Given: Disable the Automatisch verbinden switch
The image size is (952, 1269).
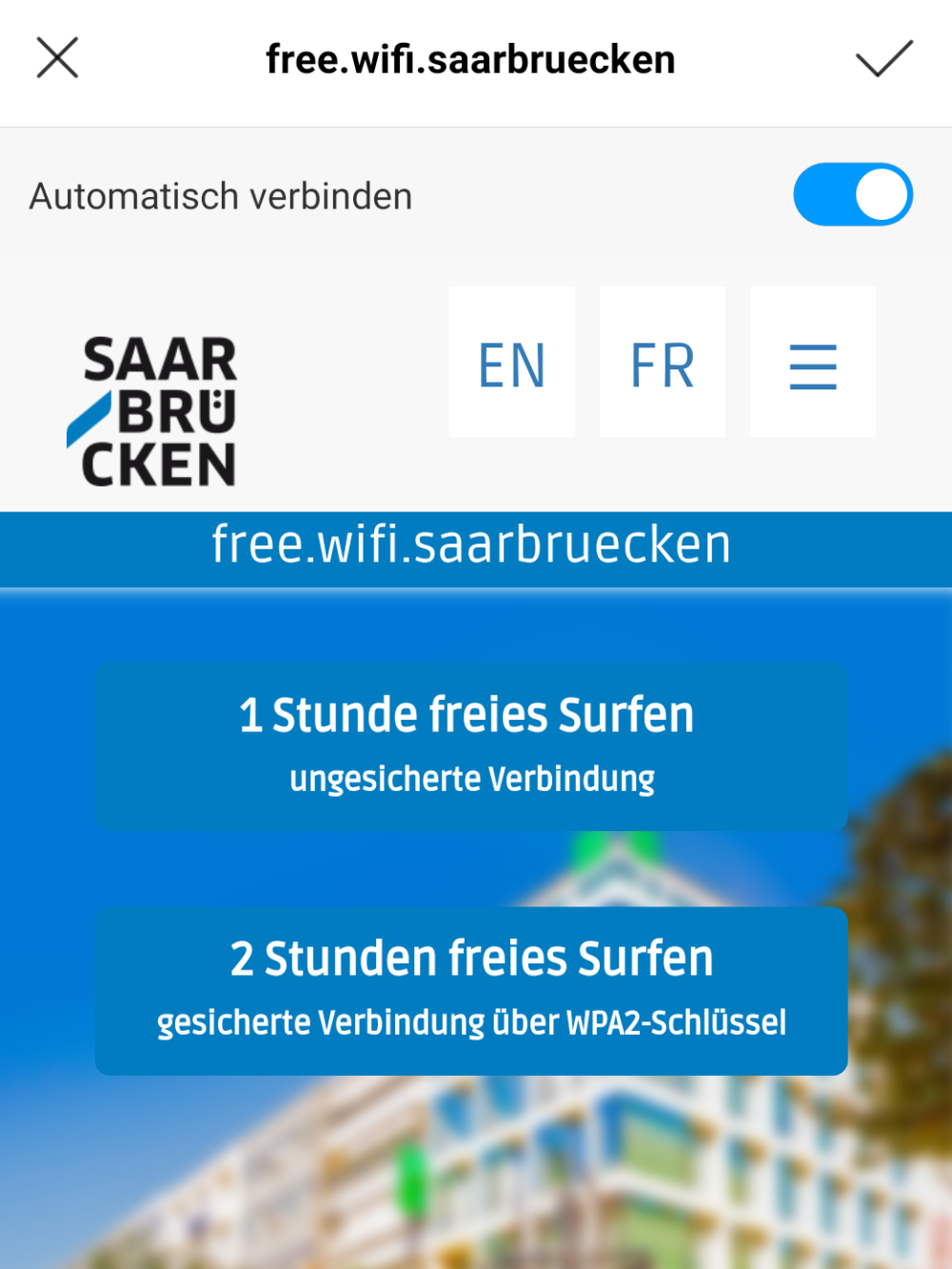Looking at the screenshot, I should coord(852,195).
